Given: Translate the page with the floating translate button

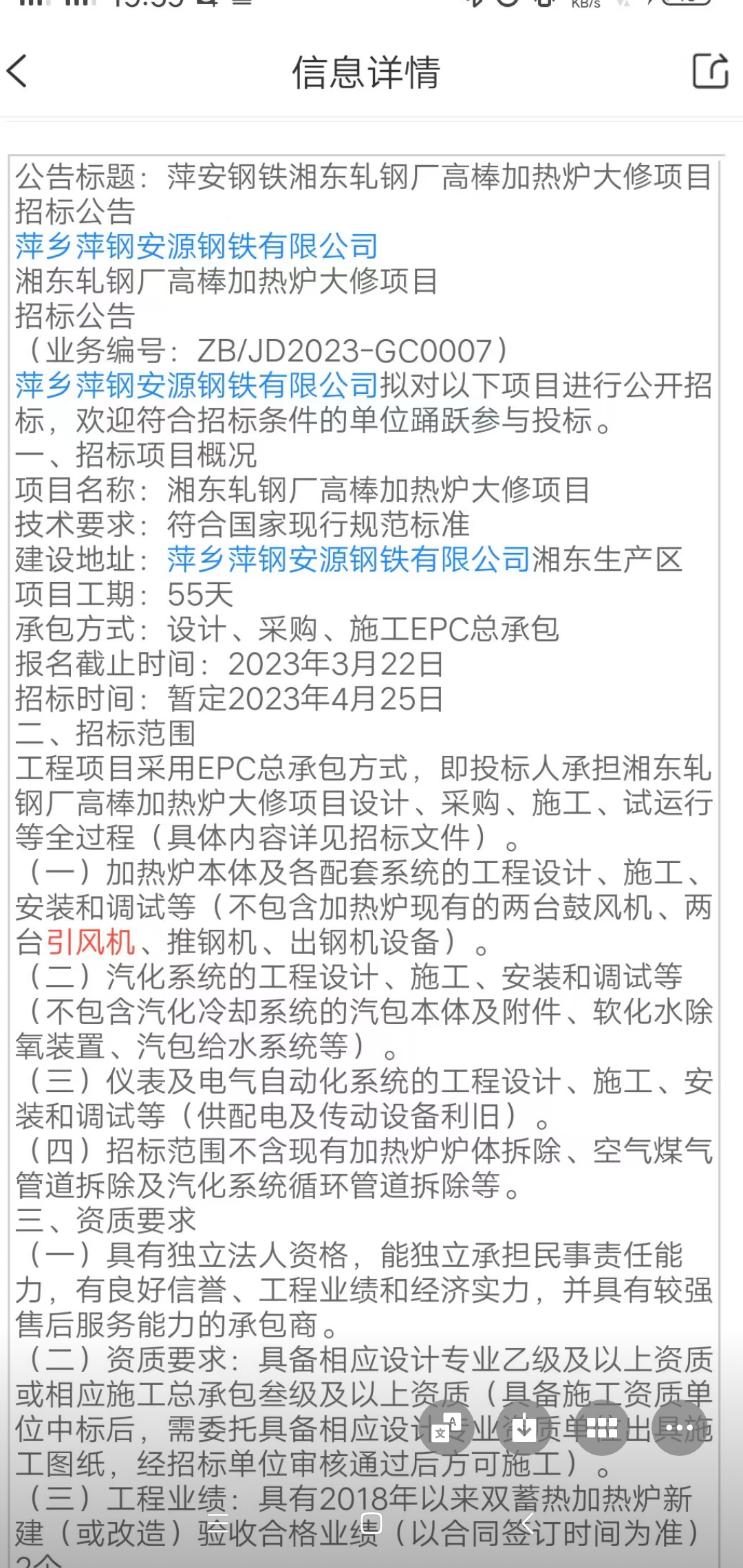Looking at the screenshot, I should 447,1429.
